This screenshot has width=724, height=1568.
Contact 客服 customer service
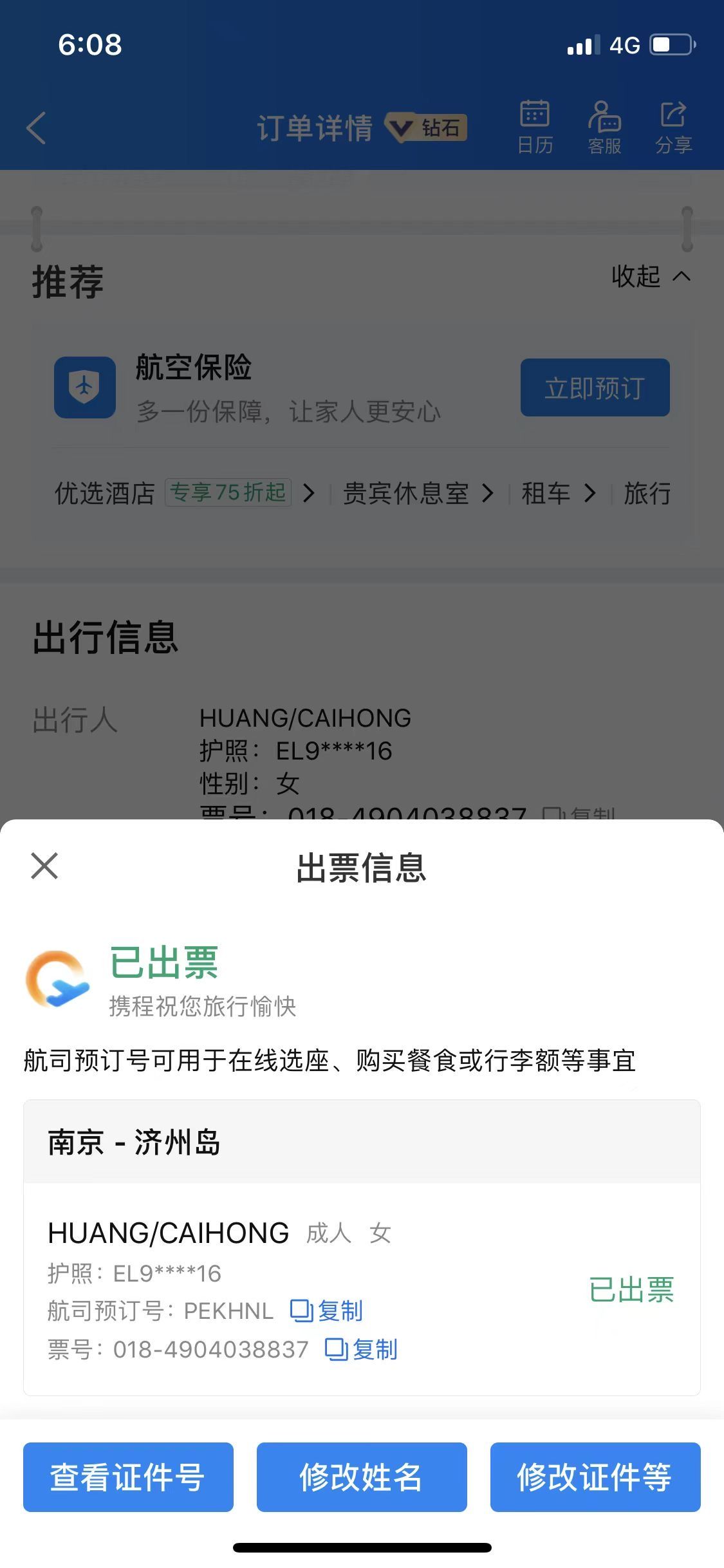click(604, 127)
